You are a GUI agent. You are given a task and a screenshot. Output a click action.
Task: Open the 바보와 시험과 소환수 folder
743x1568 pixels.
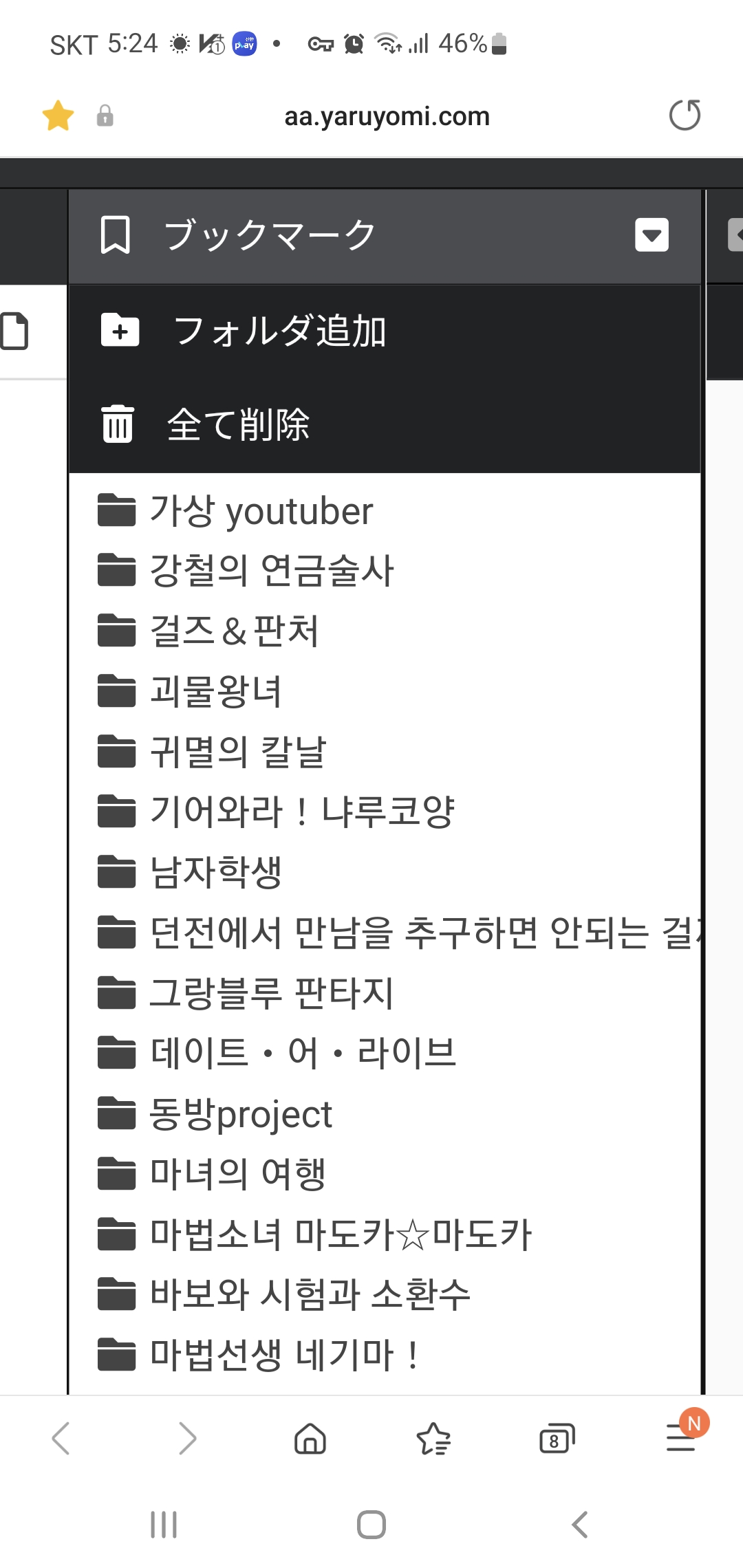click(310, 1294)
